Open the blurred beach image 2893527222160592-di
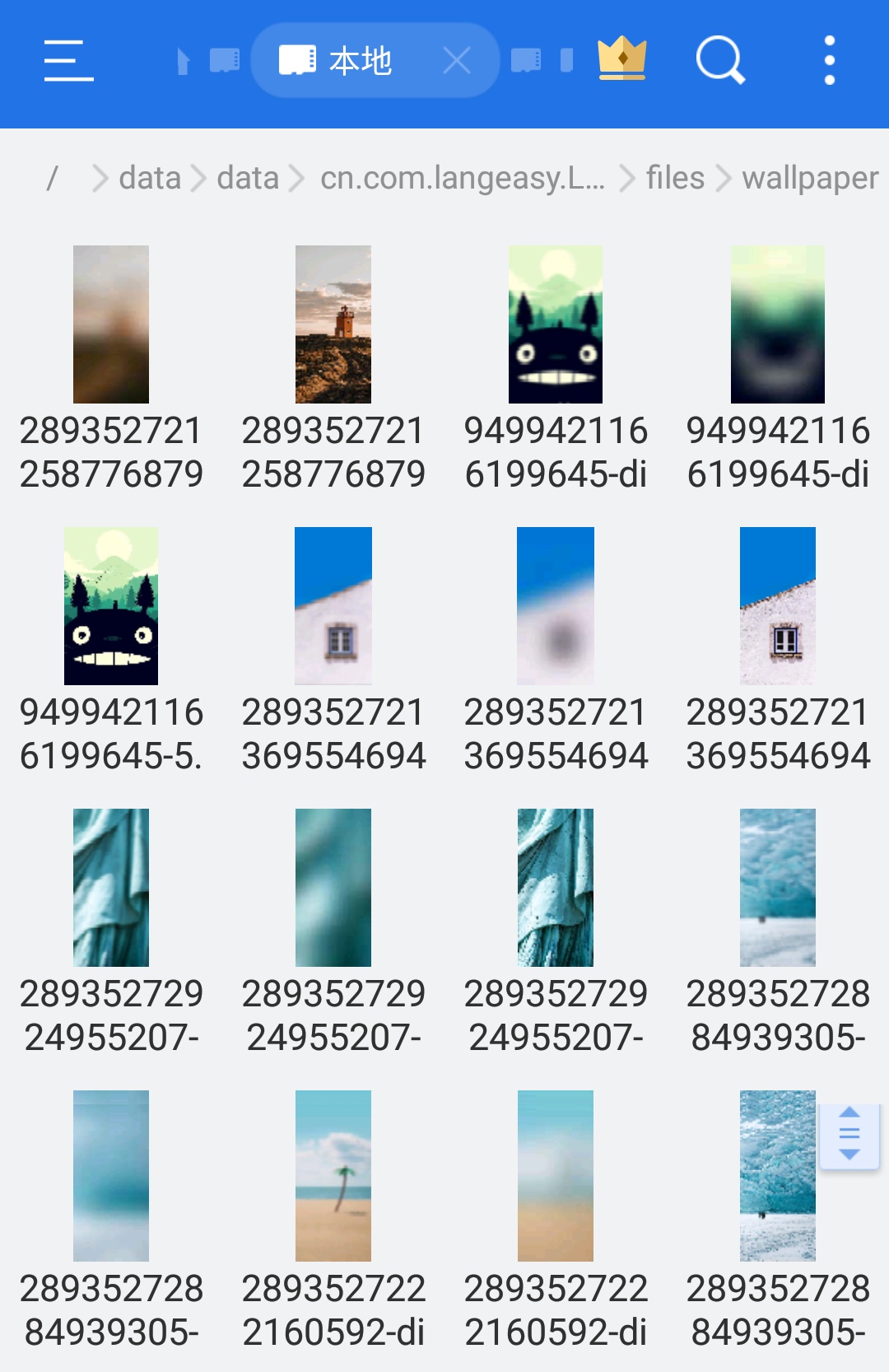This screenshot has height=1372, width=889. [x=556, y=1175]
